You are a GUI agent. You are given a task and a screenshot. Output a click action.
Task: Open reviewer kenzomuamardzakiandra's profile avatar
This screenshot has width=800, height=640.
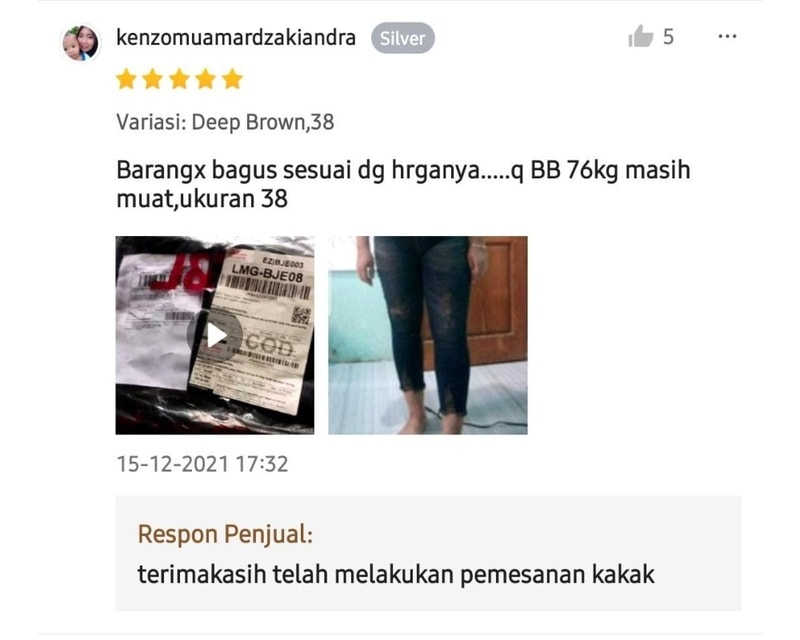[x=80, y=42]
